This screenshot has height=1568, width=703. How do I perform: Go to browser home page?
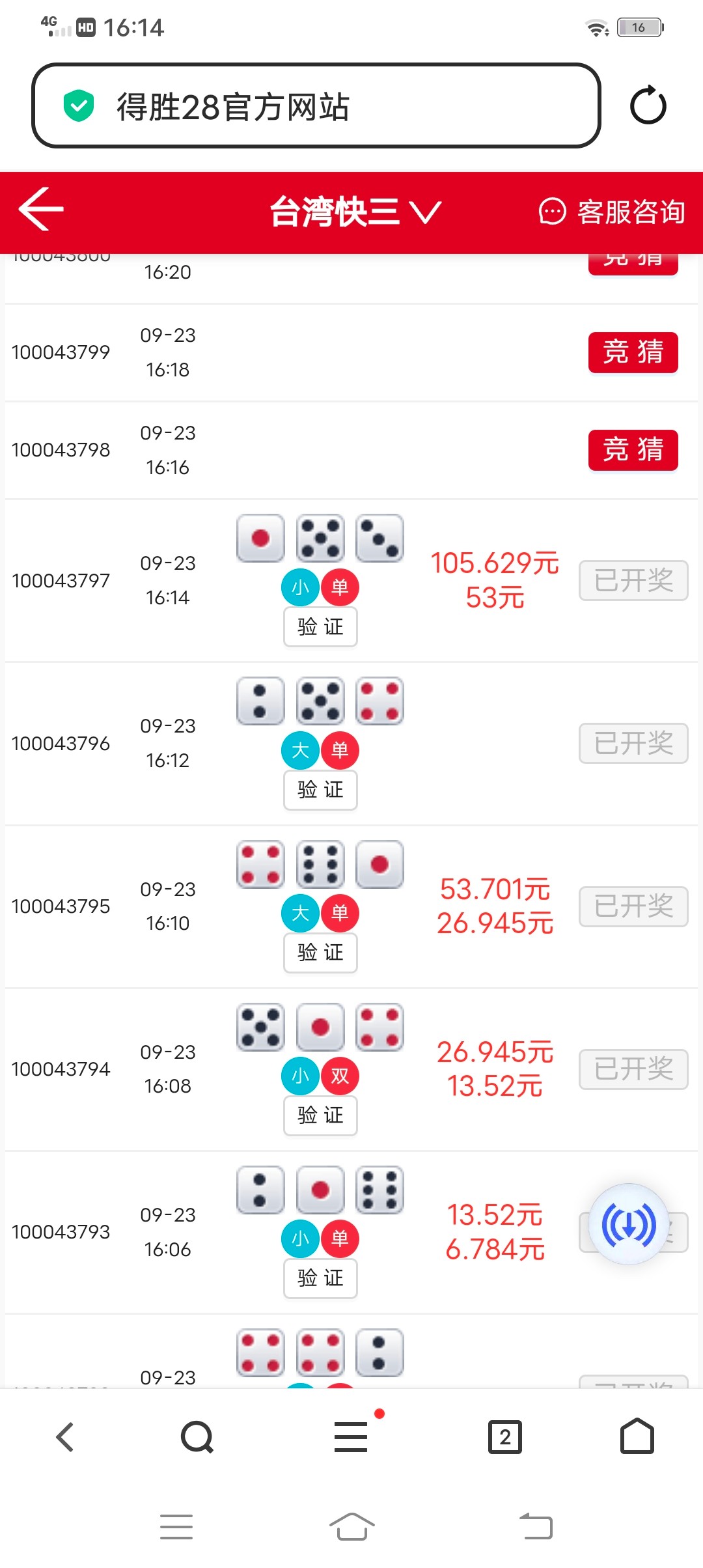click(637, 1436)
